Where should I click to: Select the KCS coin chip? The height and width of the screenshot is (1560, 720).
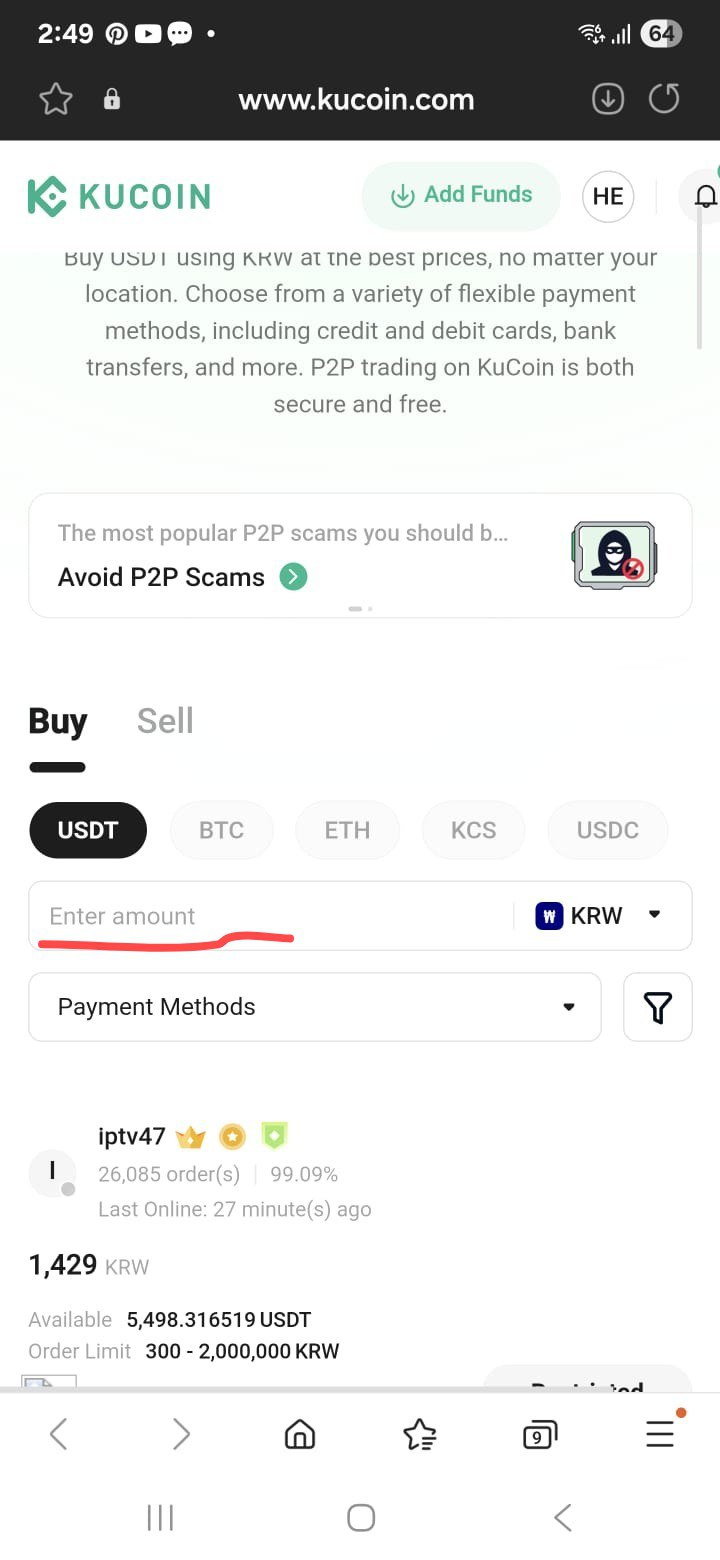[x=473, y=830]
